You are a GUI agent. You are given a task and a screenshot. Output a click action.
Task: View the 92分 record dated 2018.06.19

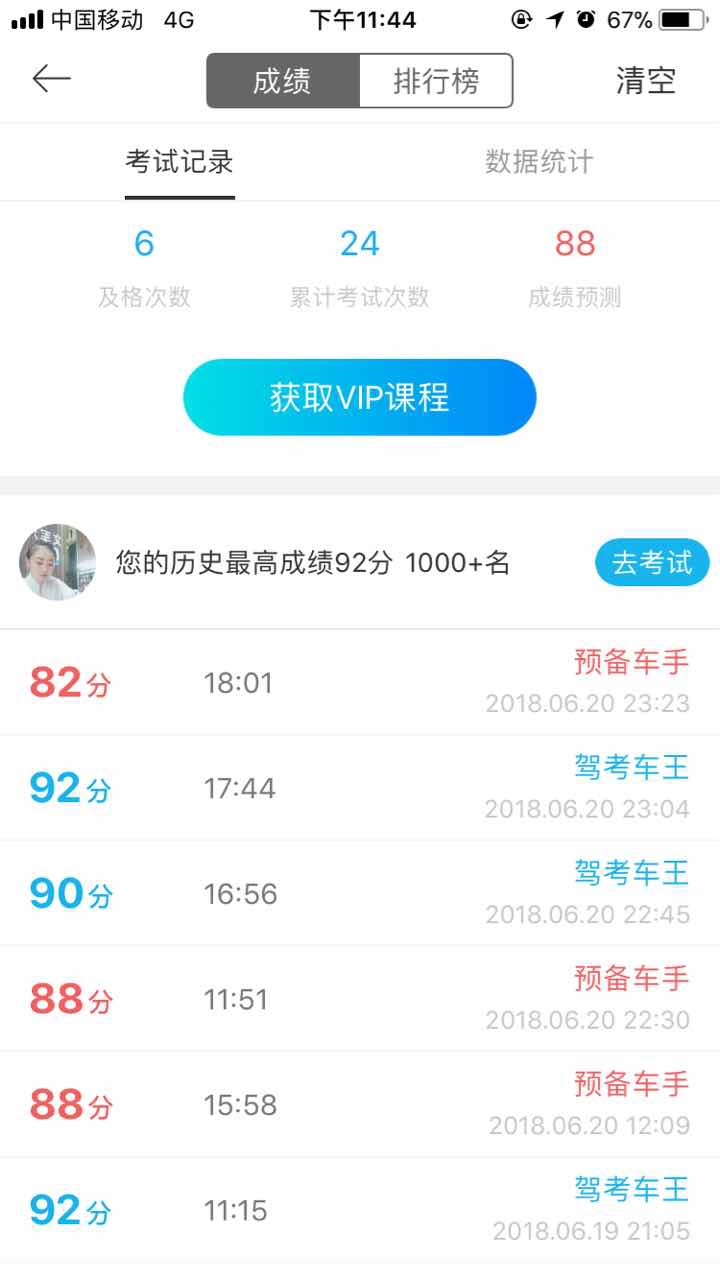click(360, 1210)
